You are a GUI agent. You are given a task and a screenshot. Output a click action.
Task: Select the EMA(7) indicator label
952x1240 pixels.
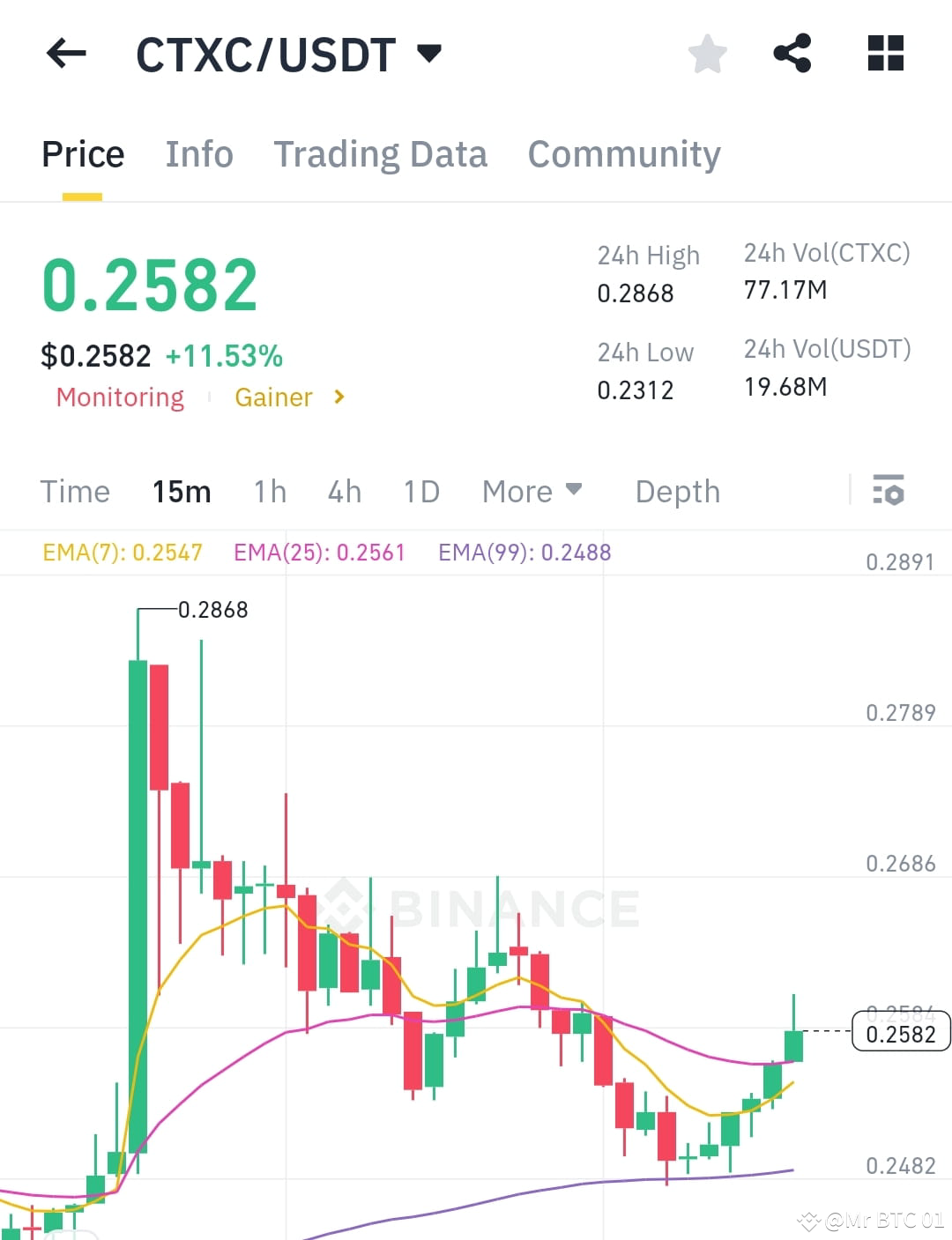(x=122, y=552)
